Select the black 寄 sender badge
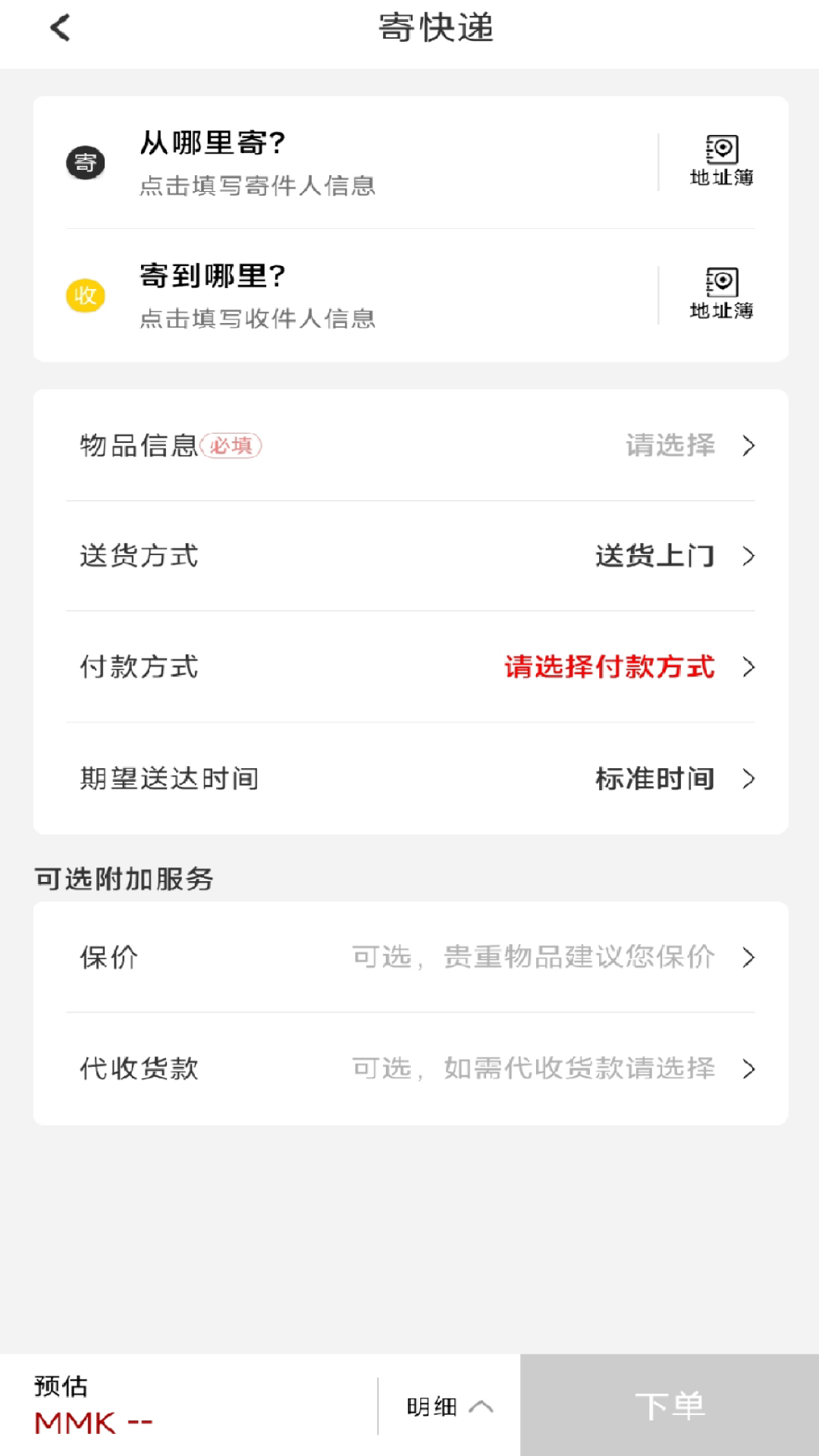The image size is (819, 1456). [86, 162]
